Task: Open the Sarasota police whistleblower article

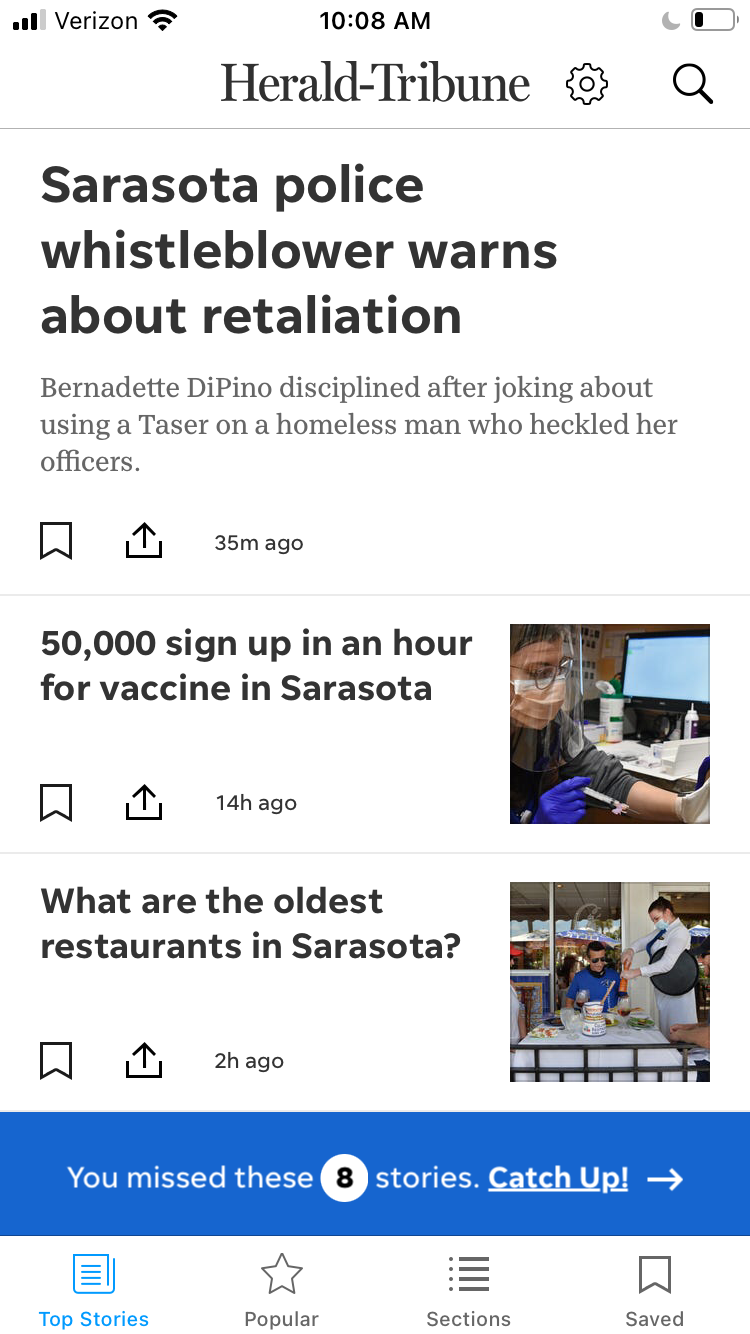Action: pyautogui.click(x=300, y=250)
